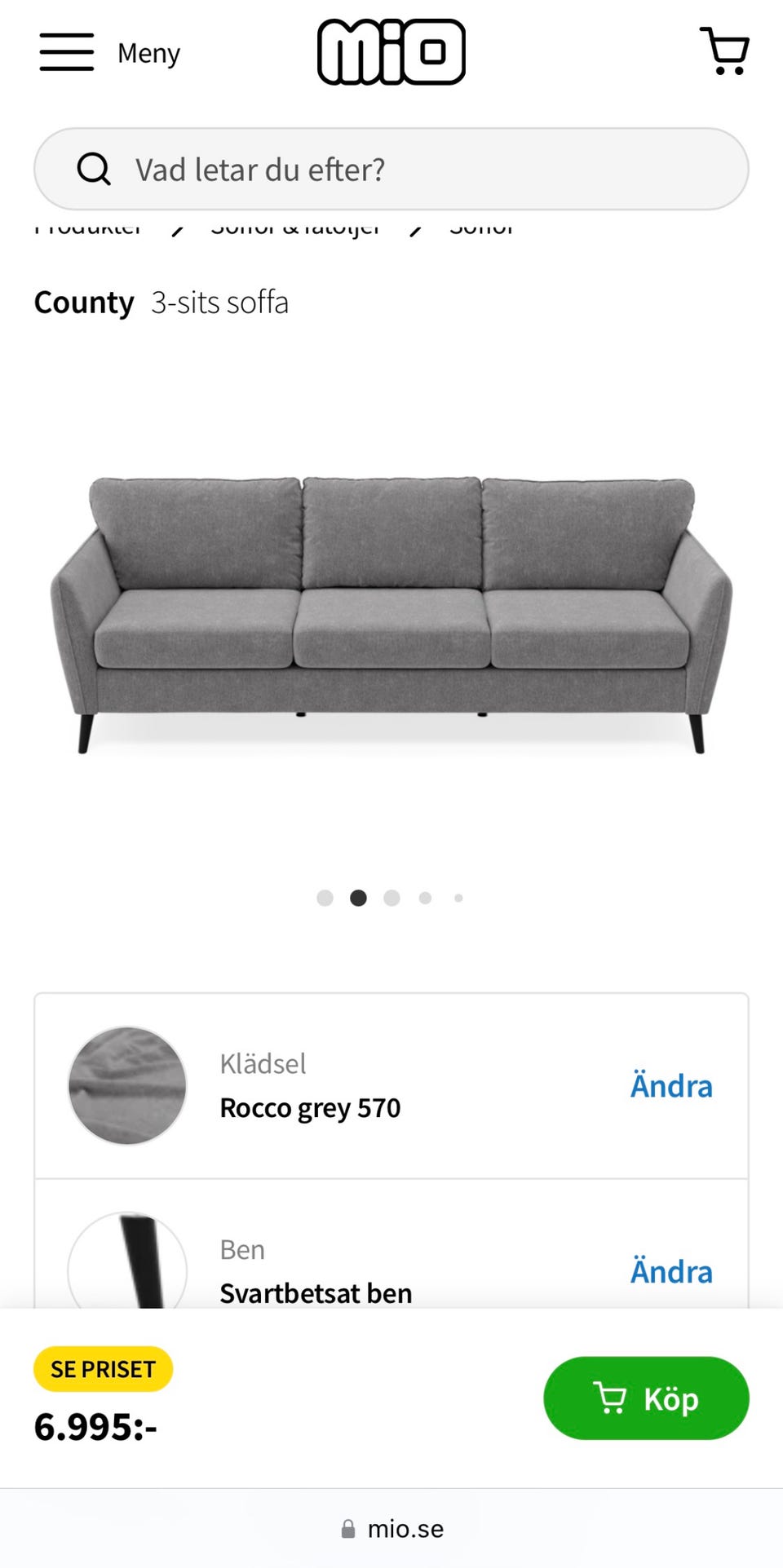Select the Rocco grey 570 fabric swatch
783x1568 pixels.
(x=126, y=1085)
